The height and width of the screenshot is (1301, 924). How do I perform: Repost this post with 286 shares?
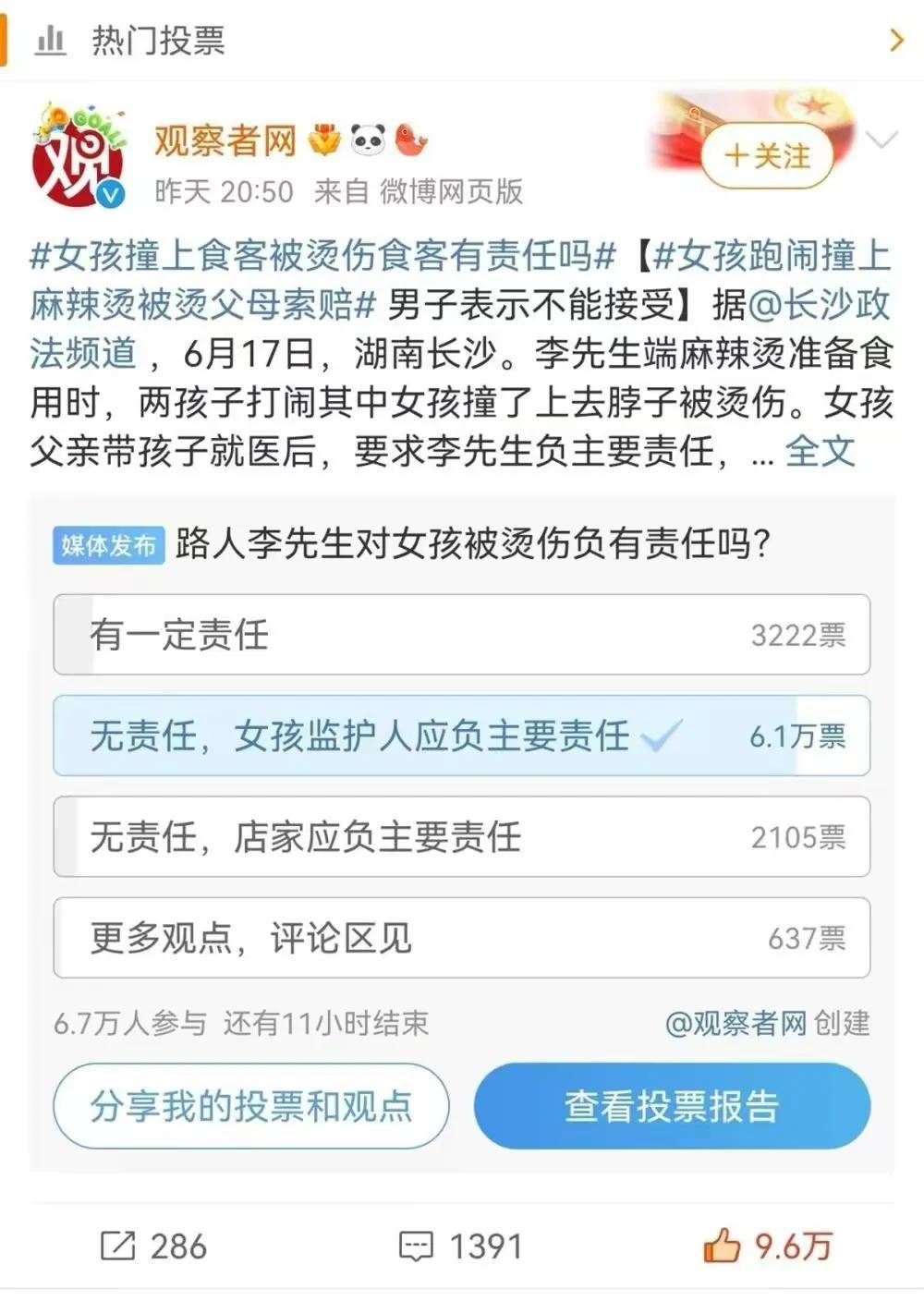coord(153,1246)
